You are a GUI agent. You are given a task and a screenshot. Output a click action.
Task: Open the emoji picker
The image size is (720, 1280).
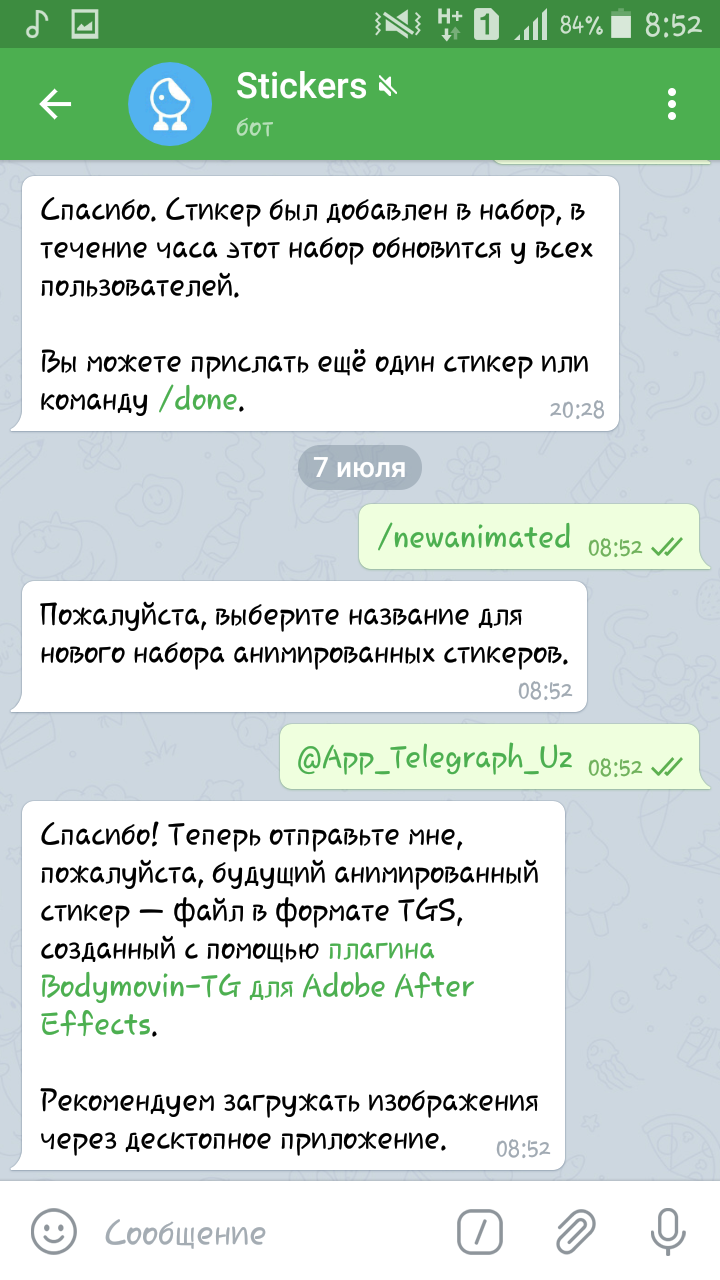point(54,1230)
